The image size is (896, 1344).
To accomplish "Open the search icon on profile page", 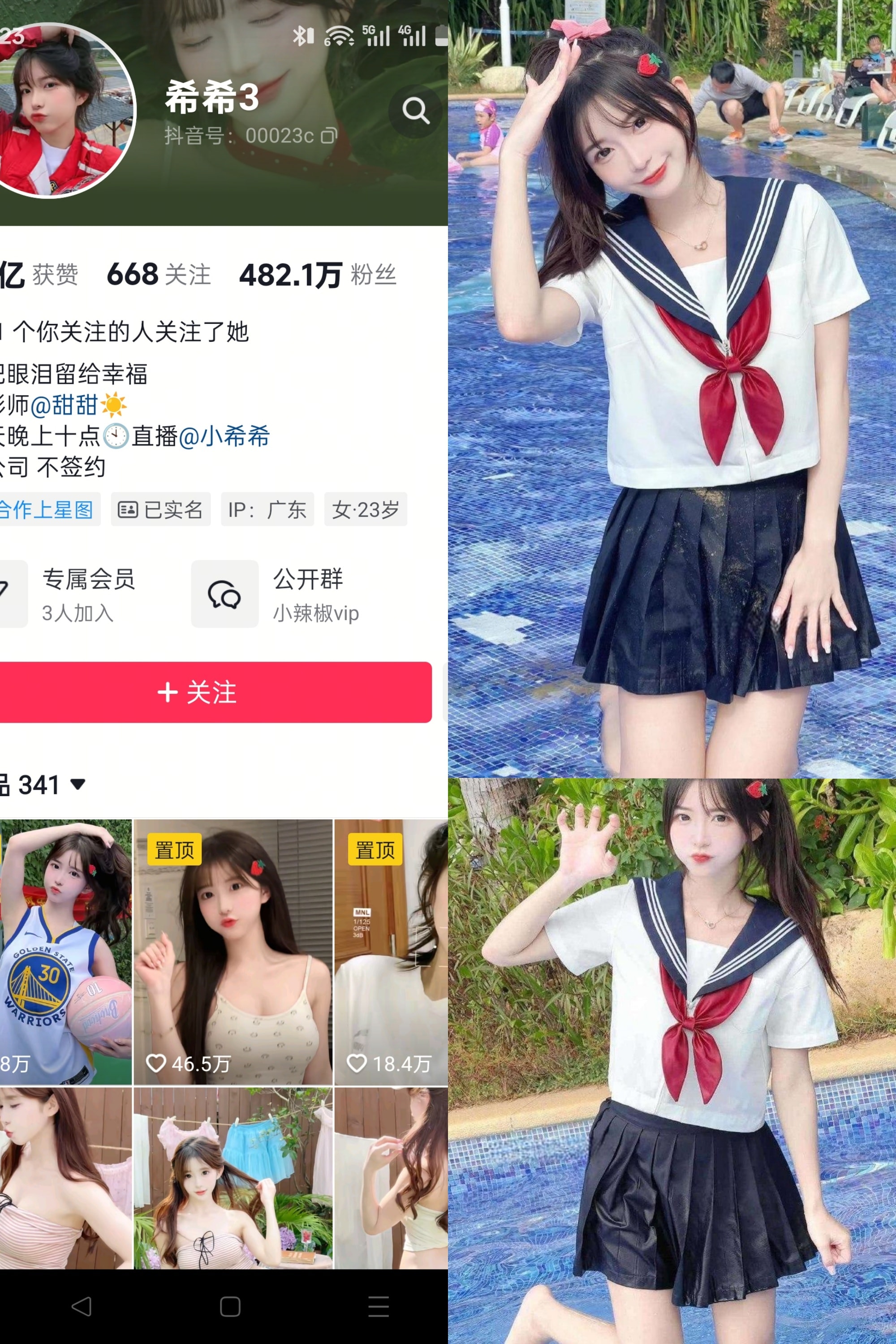I will [x=416, y=111].
